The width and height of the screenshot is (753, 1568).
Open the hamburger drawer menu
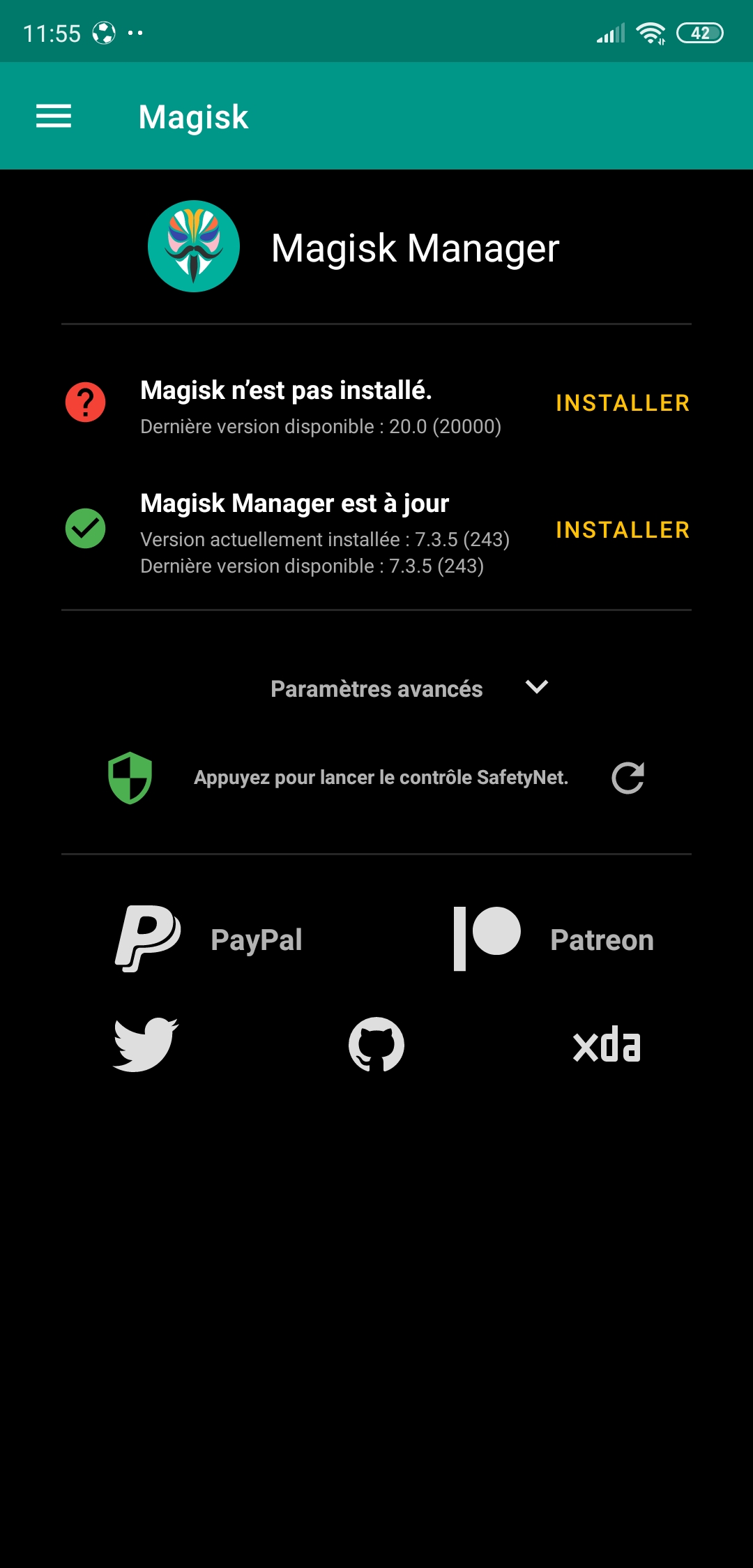pyautogui.click(x=54, y=116)
